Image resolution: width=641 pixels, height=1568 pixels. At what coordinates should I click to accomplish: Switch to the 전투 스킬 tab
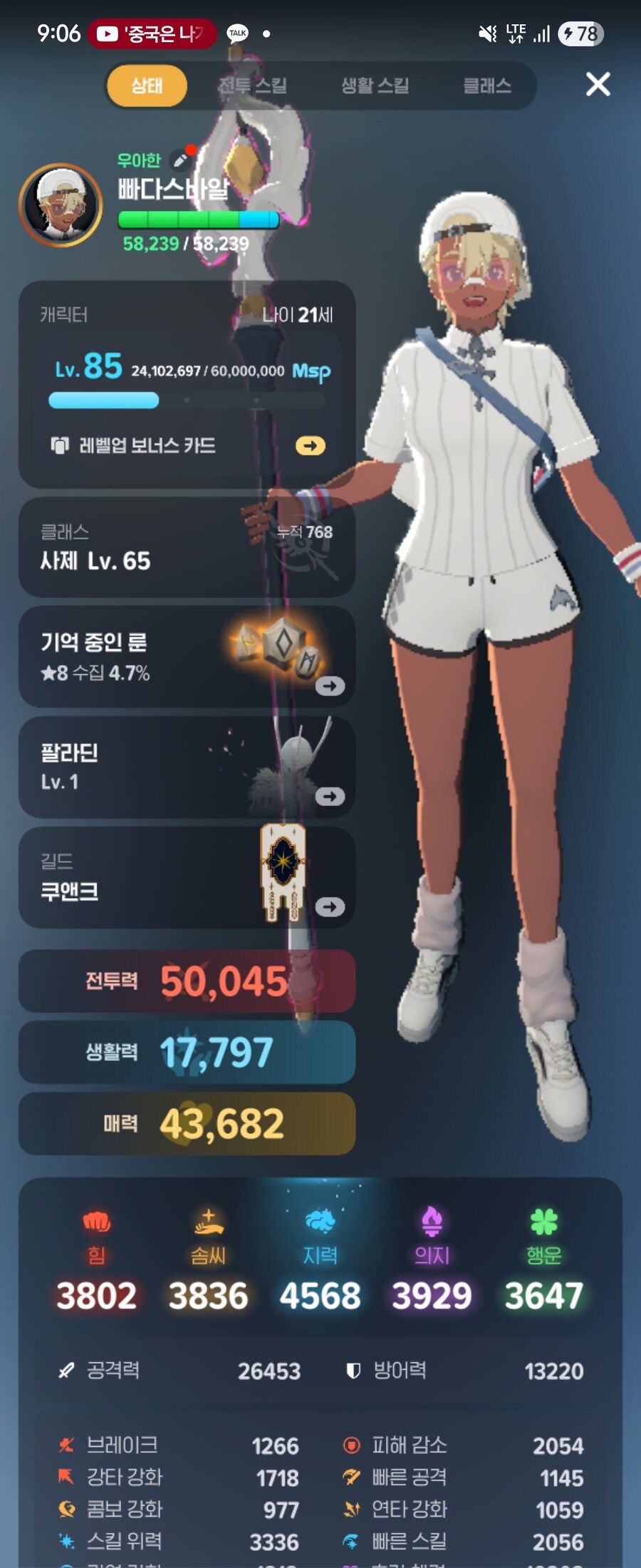point(253,86)
